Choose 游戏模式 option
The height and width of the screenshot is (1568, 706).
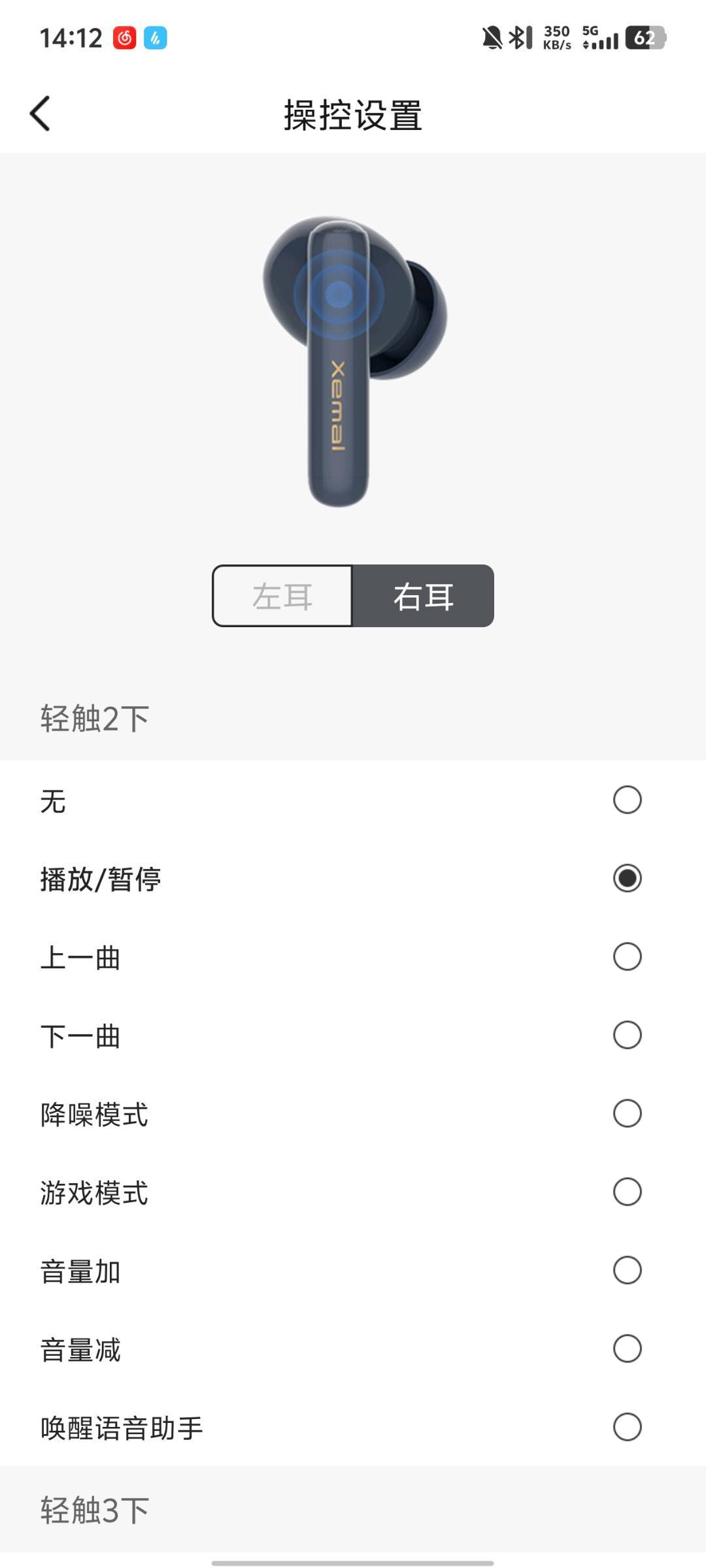(627, 1192)
